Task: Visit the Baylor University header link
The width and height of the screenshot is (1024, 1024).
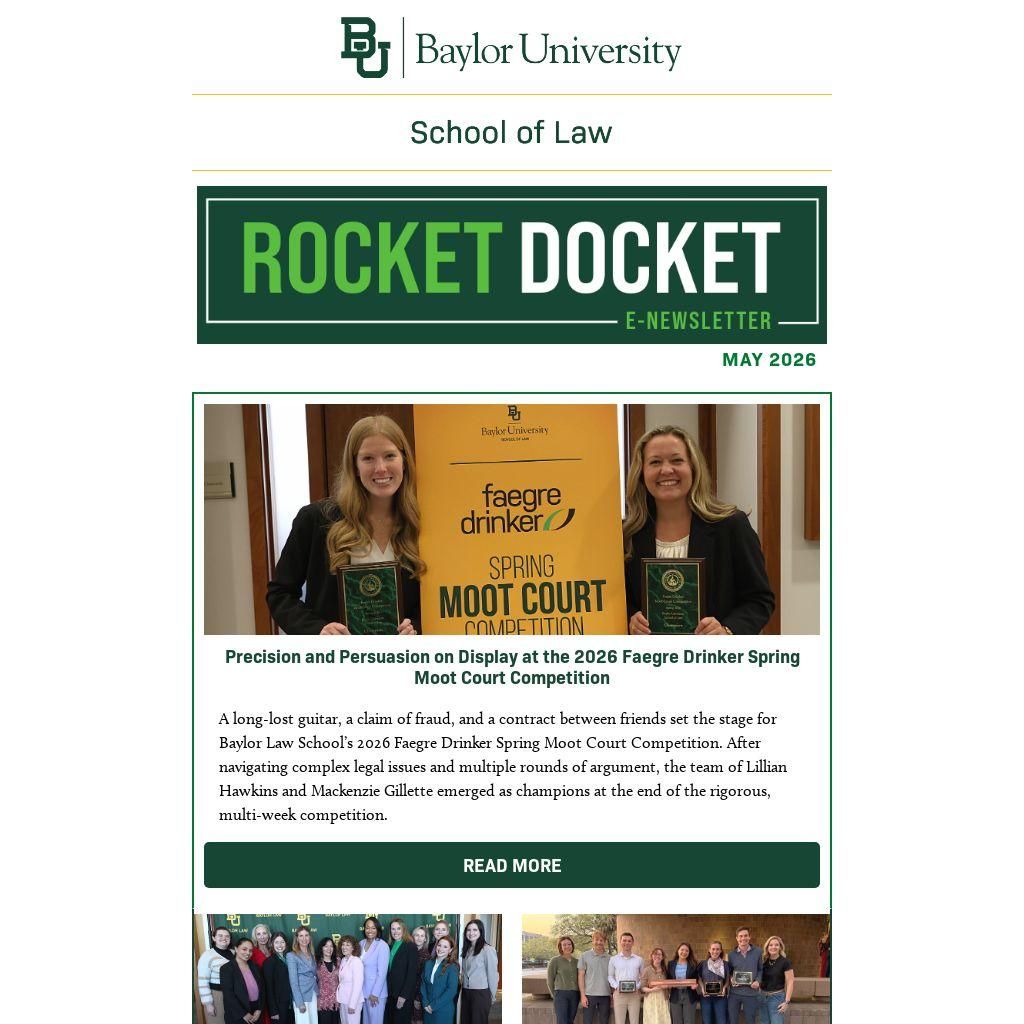Action: click(x=511, y=48)
